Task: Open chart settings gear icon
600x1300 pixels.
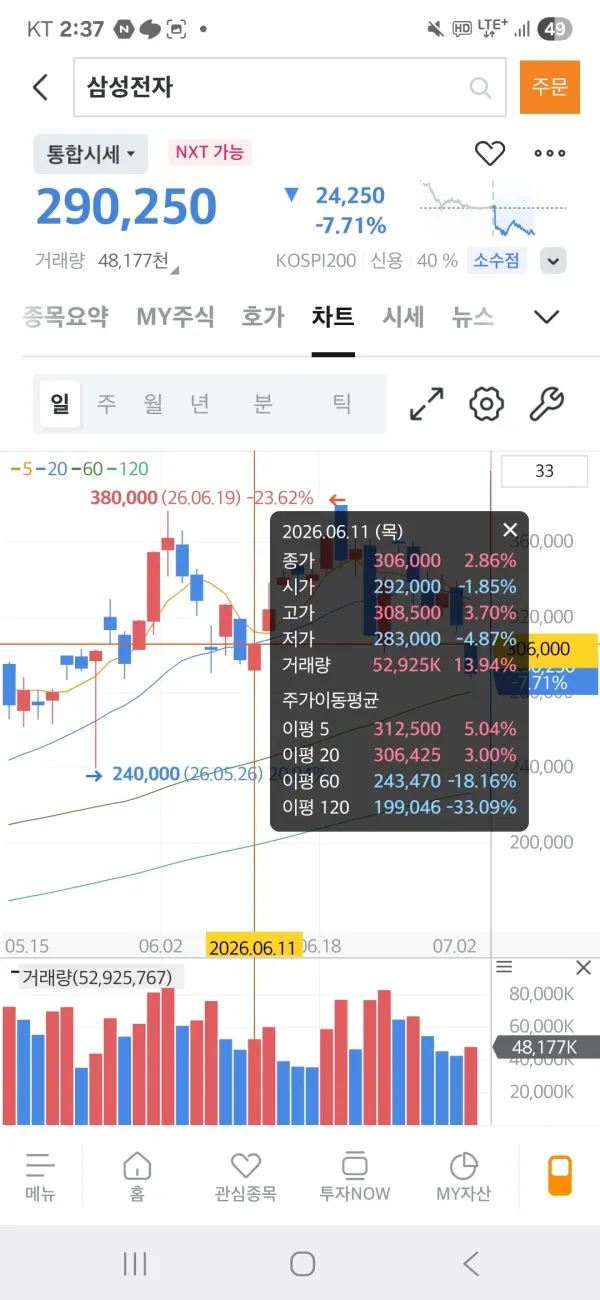Action: click(486, 404)
